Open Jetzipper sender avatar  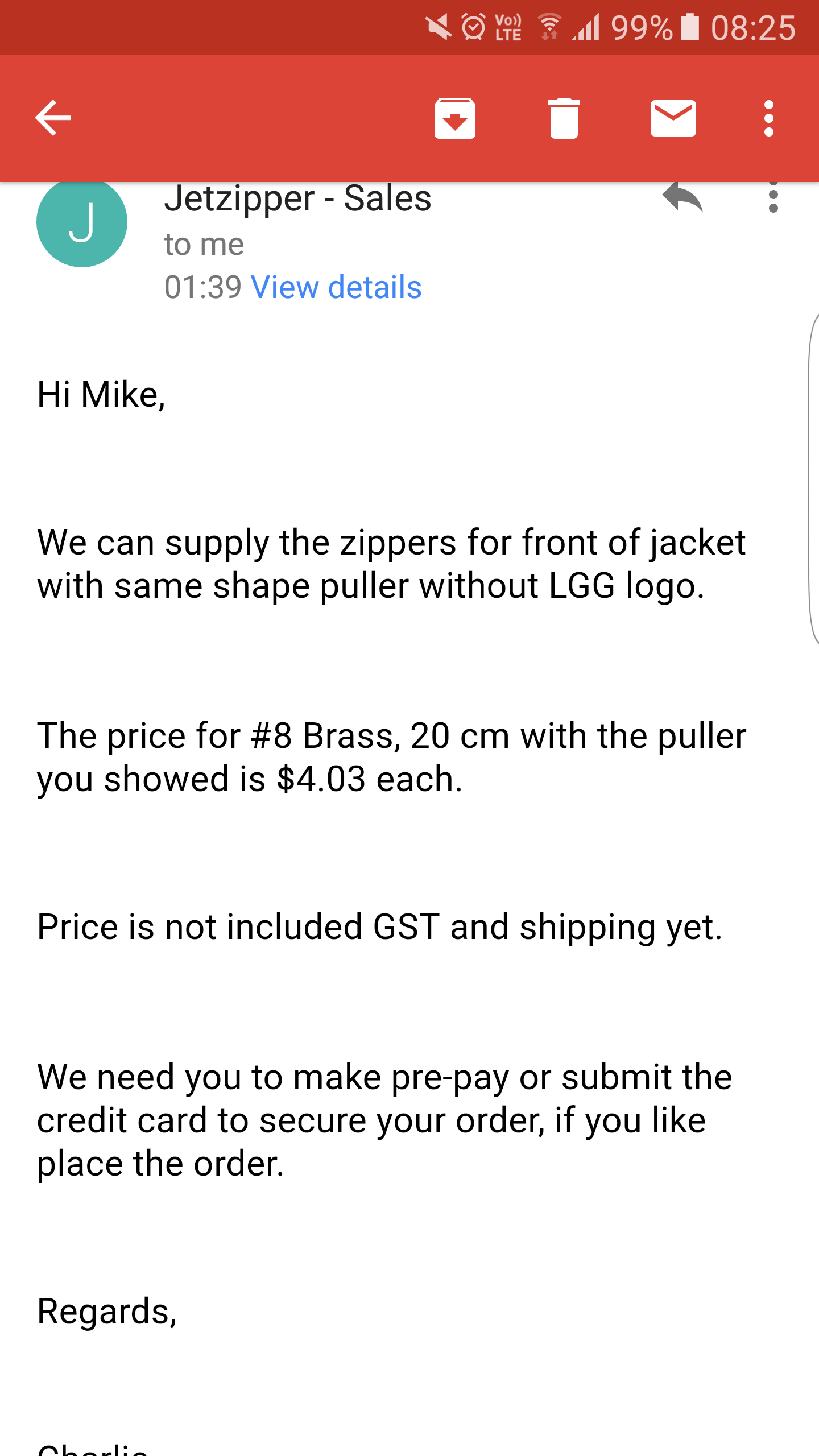tap(82, 223)
